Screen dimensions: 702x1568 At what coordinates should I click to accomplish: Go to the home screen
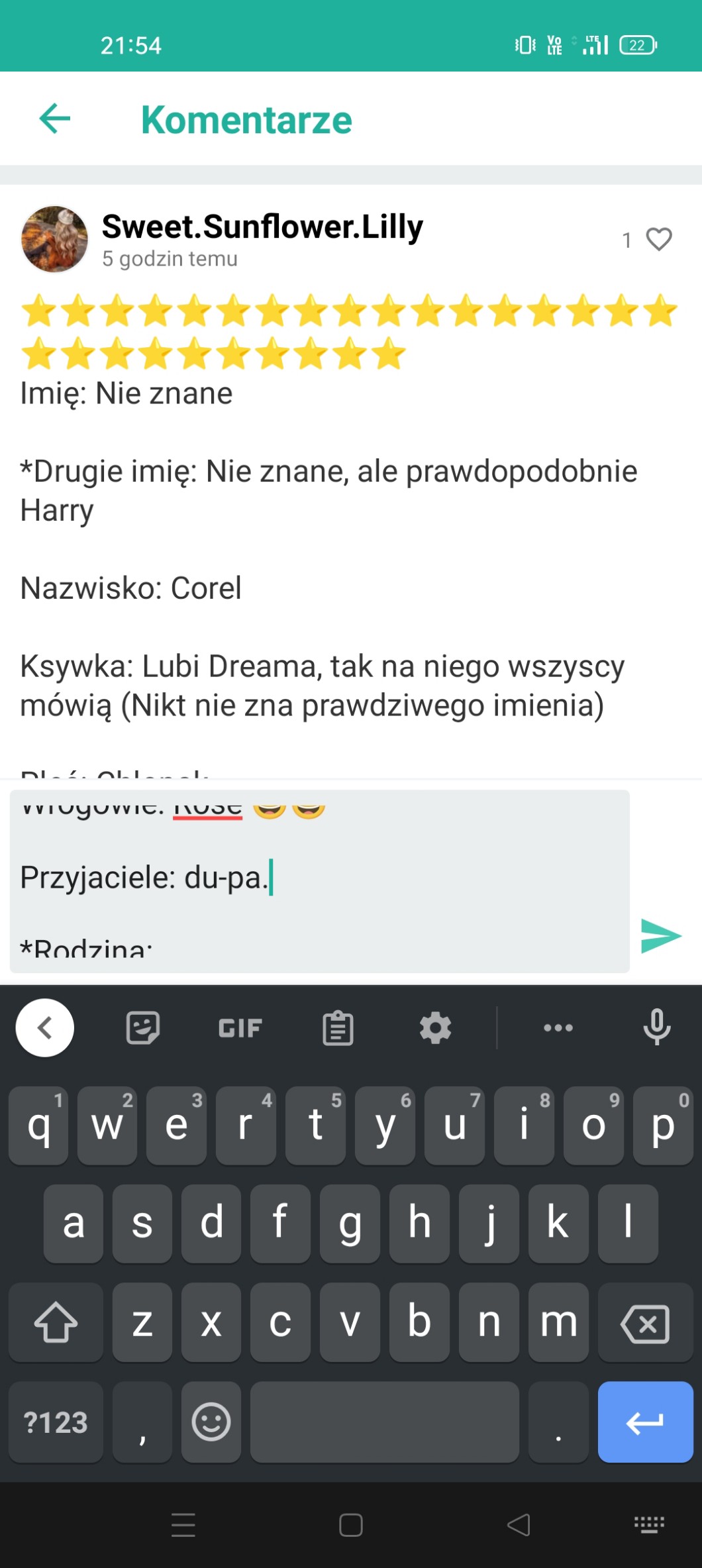tap(350, 1524)
